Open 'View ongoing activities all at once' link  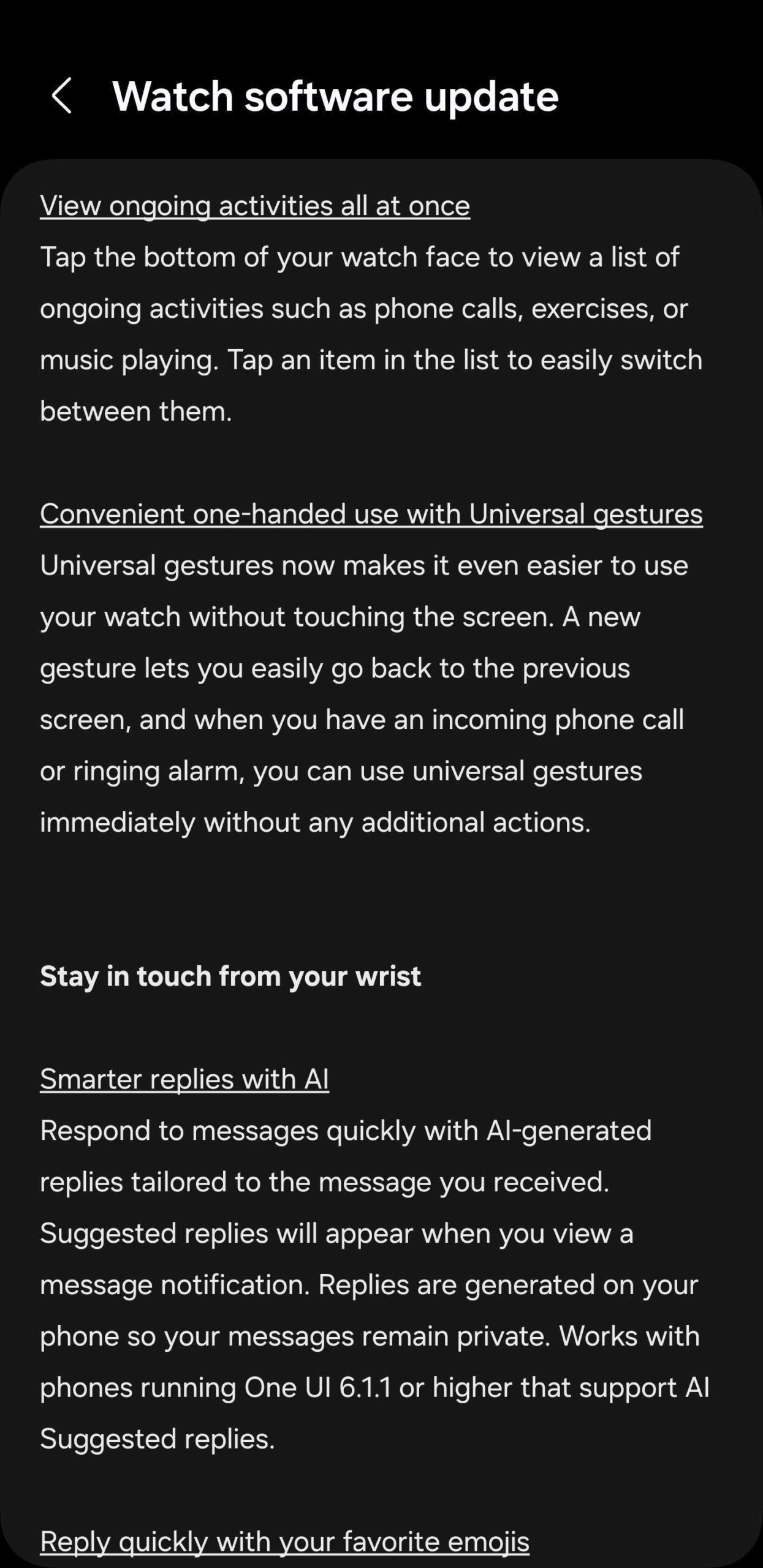[x=255, y=206]
